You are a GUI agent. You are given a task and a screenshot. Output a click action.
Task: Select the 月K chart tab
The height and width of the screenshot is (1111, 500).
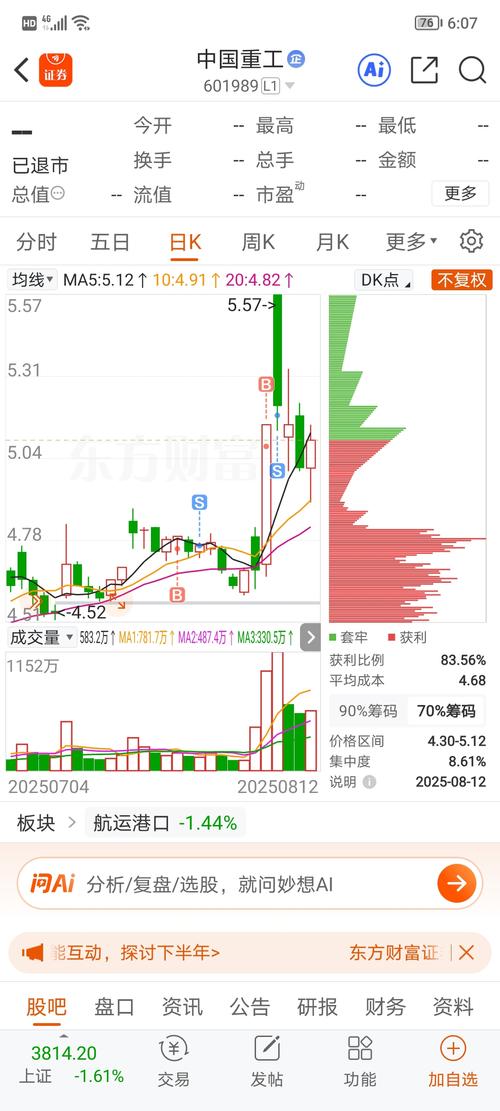[332, 242]
